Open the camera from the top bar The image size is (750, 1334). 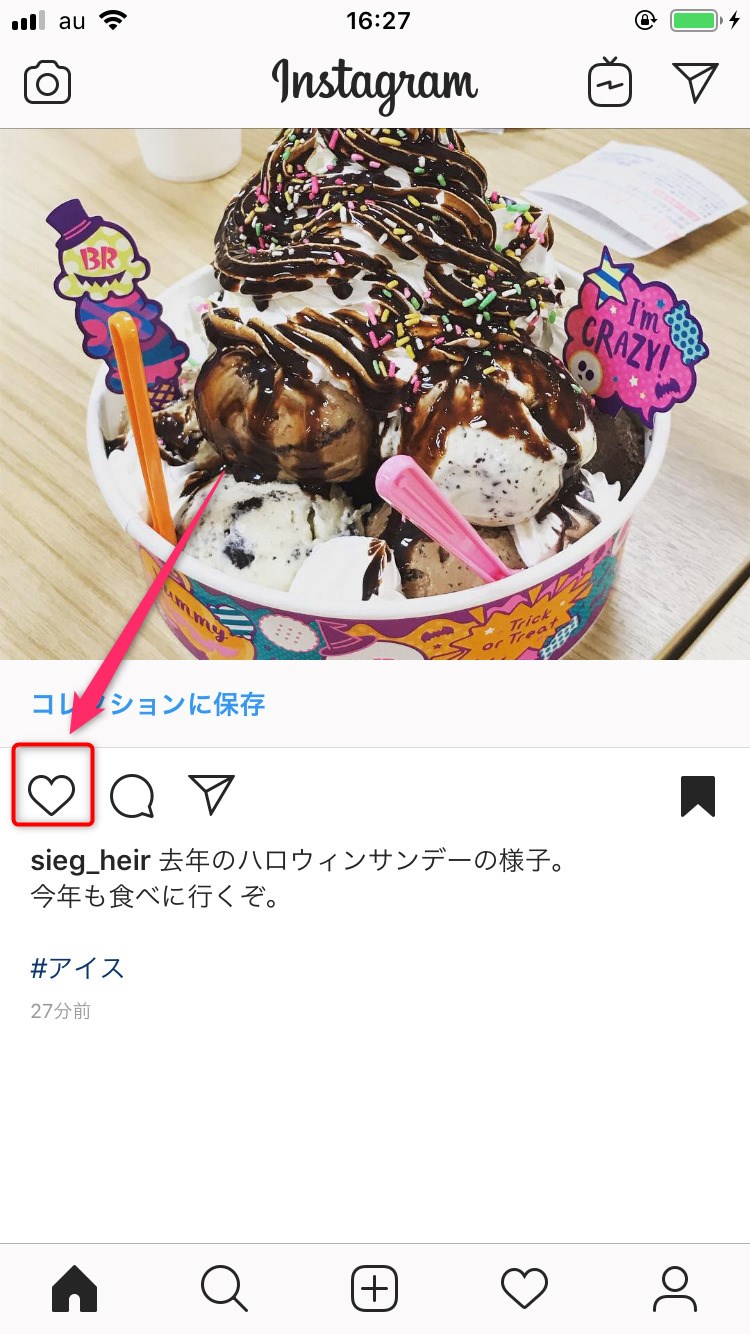click(x=48, y=83)
